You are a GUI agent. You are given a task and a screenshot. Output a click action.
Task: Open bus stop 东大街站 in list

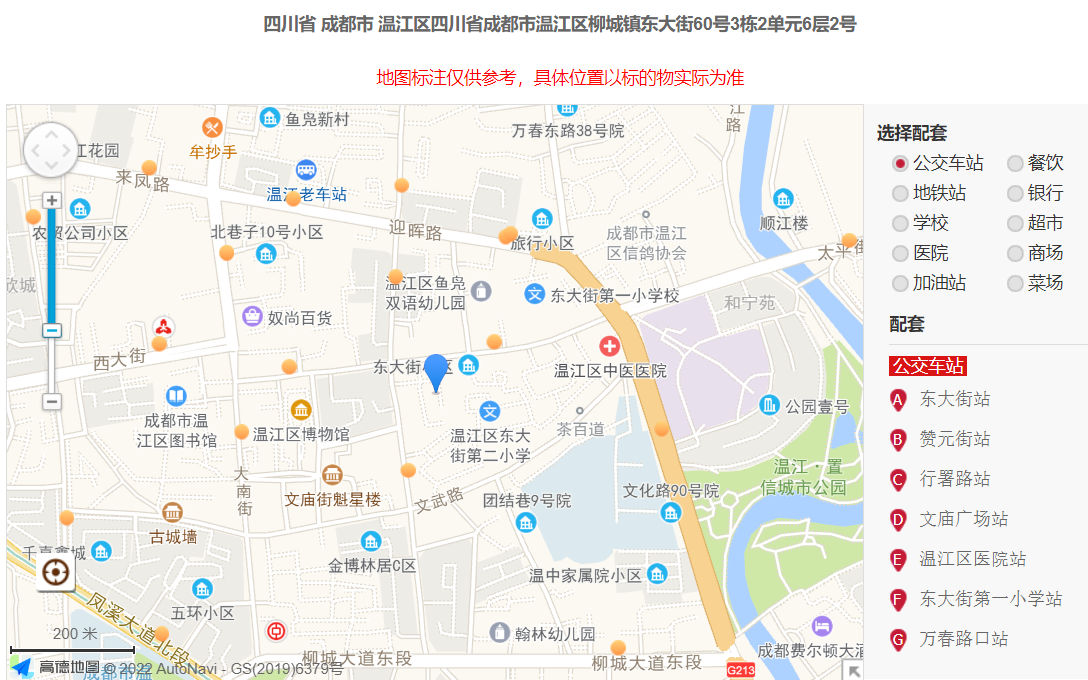[954, 399]
